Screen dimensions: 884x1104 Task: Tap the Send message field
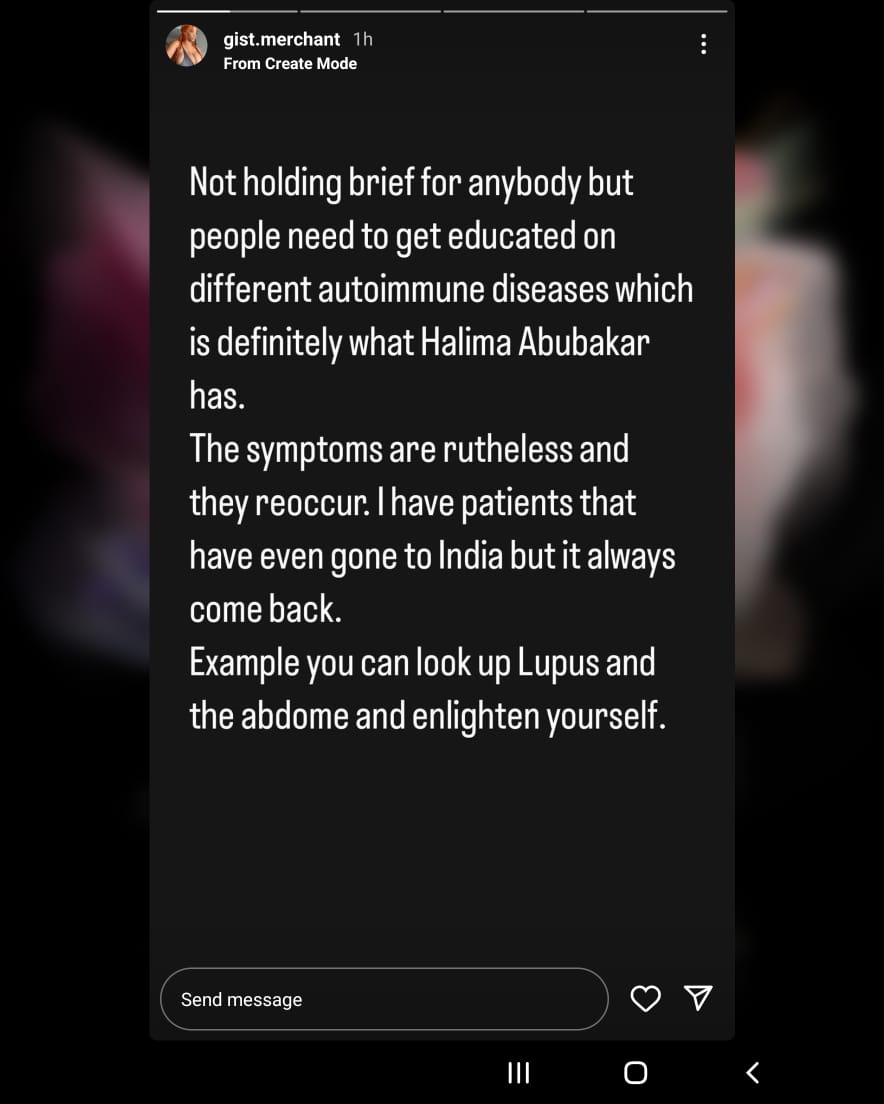(x=384, y=999)
